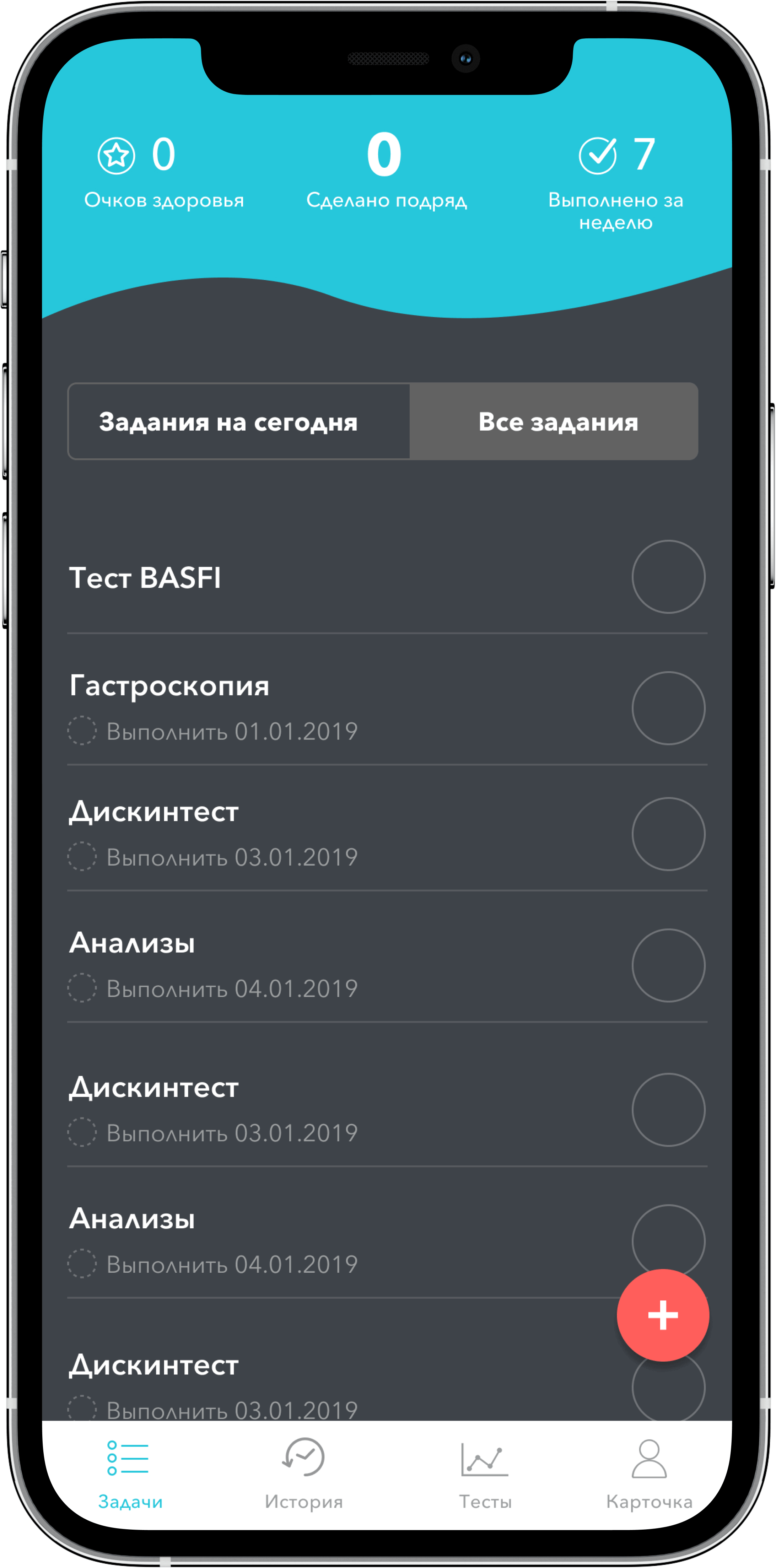Mark Тест BASFI as completed
The width and height of the screenshot is (776, 1568).
[x=668, y=576]
